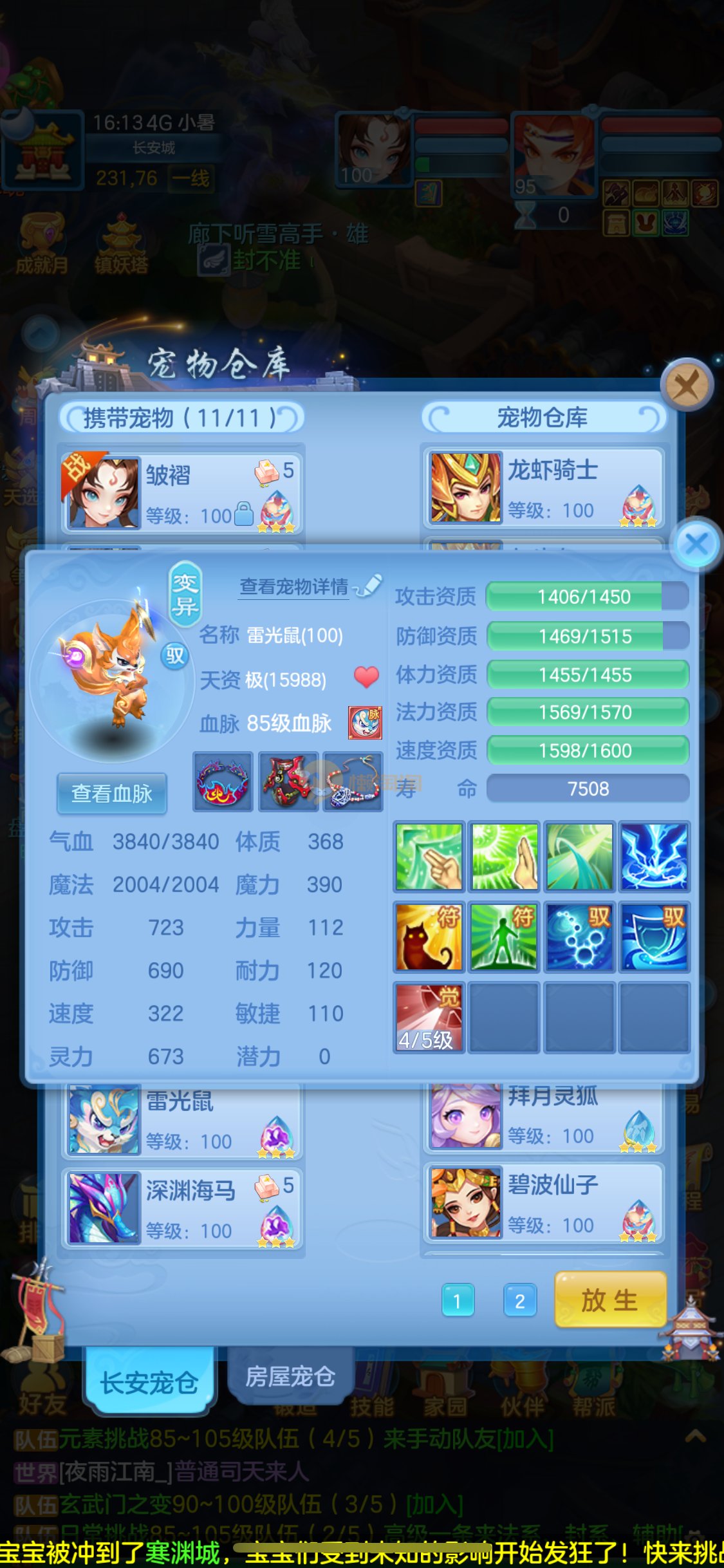View the blue lightning skill icon
This screenshot has width=724, height=1568.
click(654, 857)
